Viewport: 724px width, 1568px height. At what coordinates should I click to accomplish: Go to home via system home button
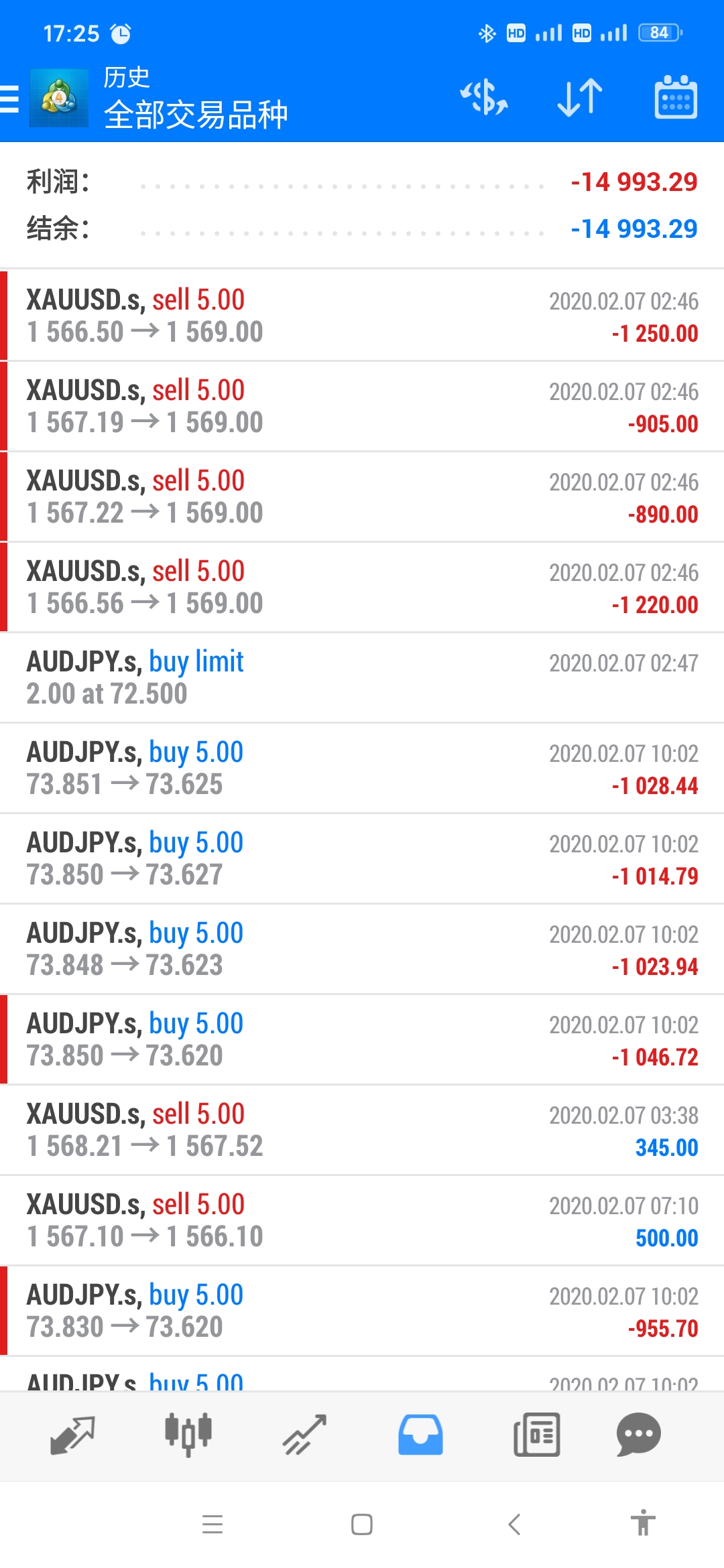[362, 1524]
